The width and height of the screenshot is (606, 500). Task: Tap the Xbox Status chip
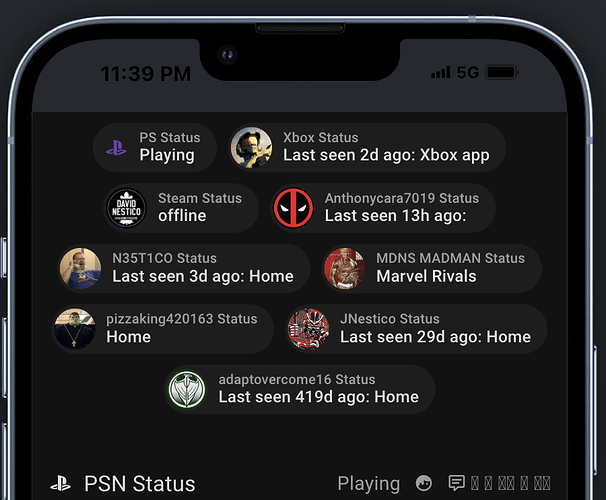pyautogui.click(x=366, y=147)
